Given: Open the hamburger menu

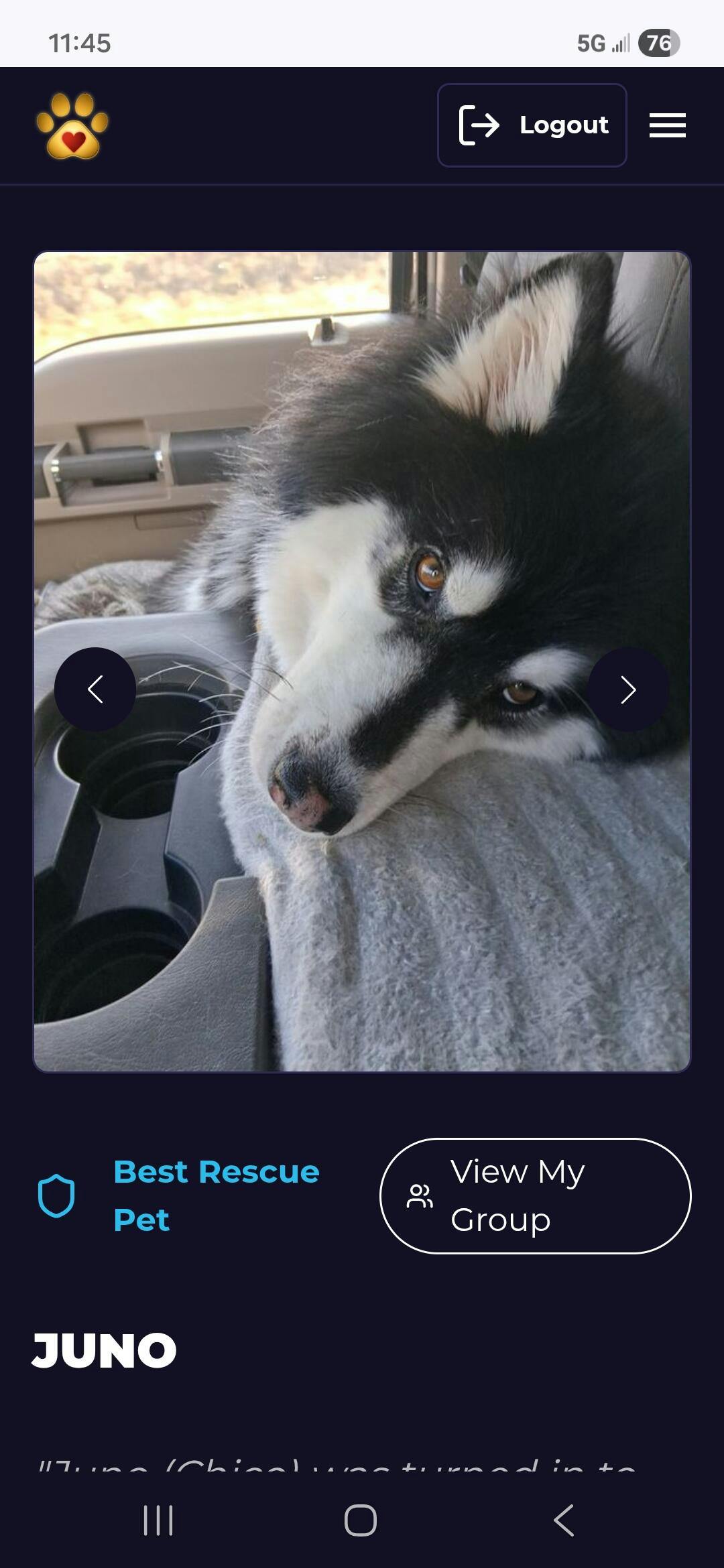Looking at the screenshot, I should [667, 125].
